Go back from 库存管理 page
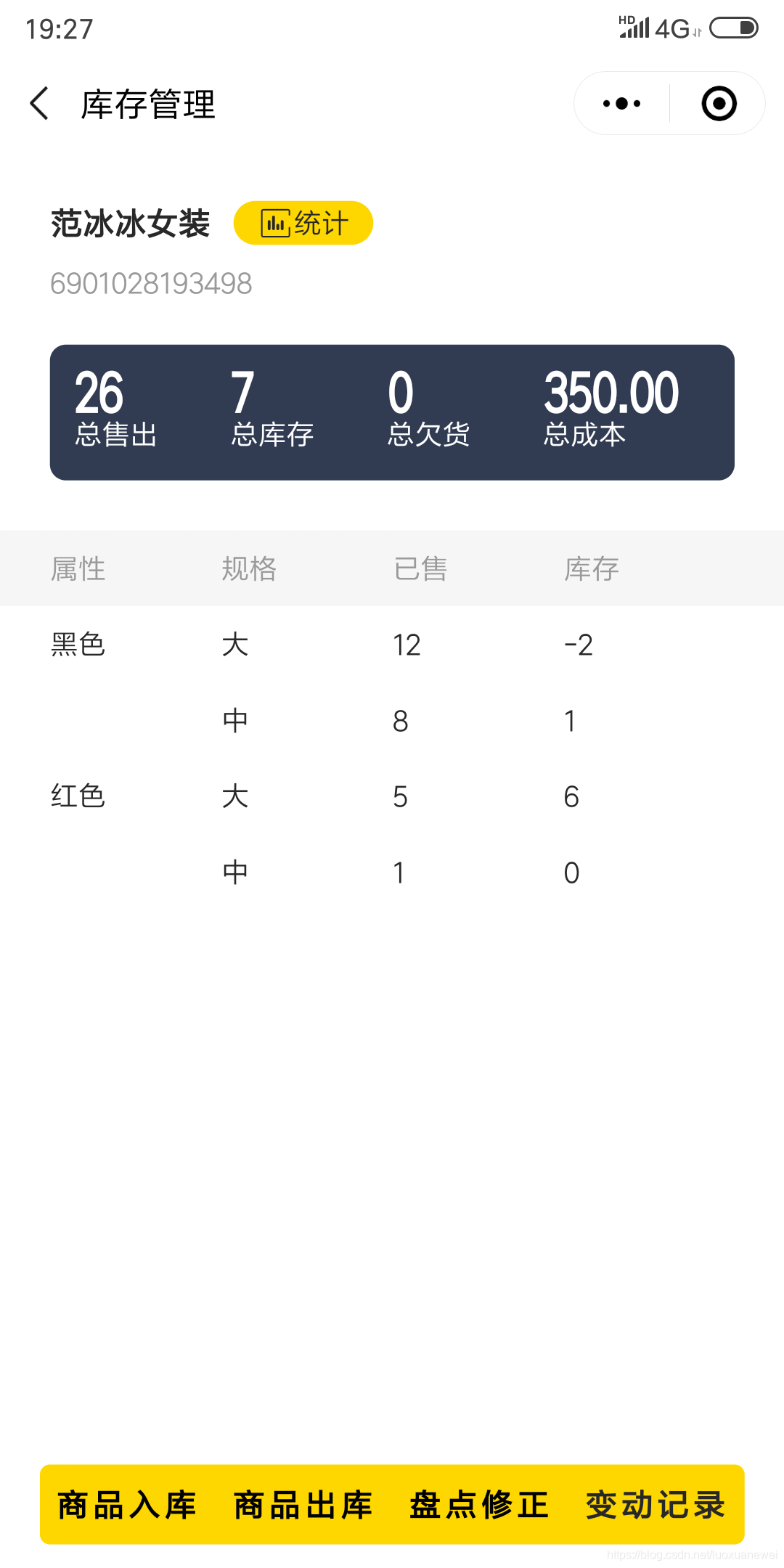784x1568 pixels. (x=39, y=103)
